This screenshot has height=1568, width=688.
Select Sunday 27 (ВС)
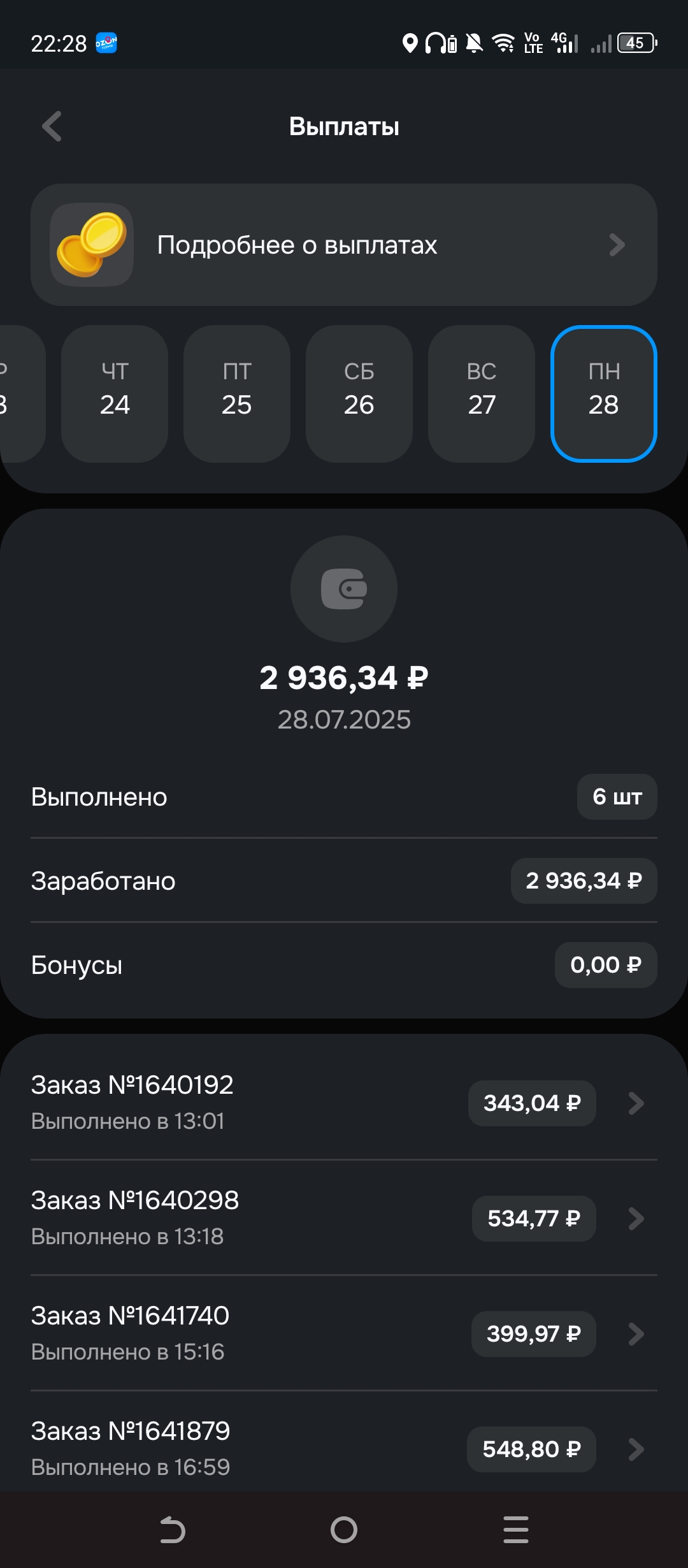(482, 393)
